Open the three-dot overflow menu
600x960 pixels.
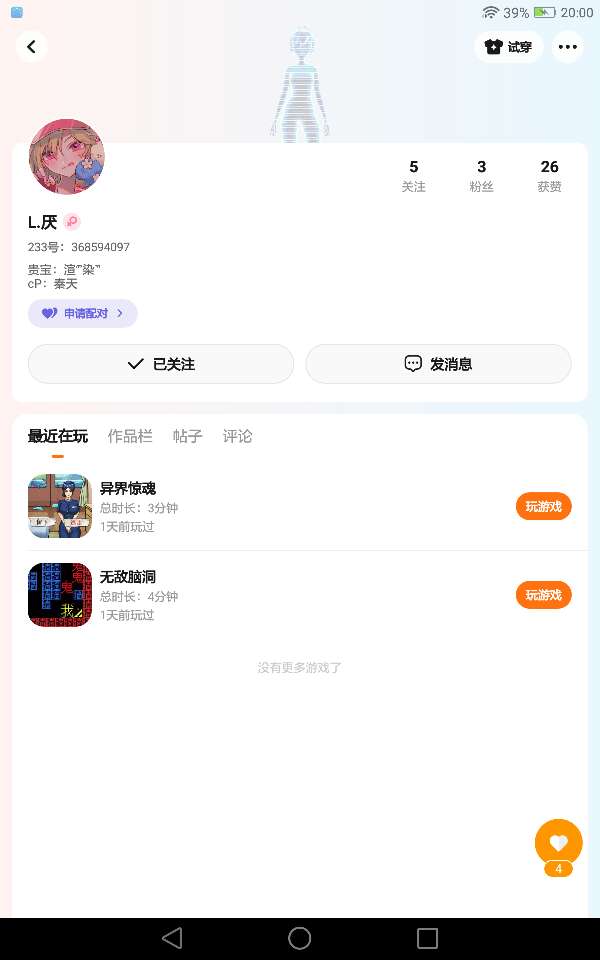(x=567, y=46)
